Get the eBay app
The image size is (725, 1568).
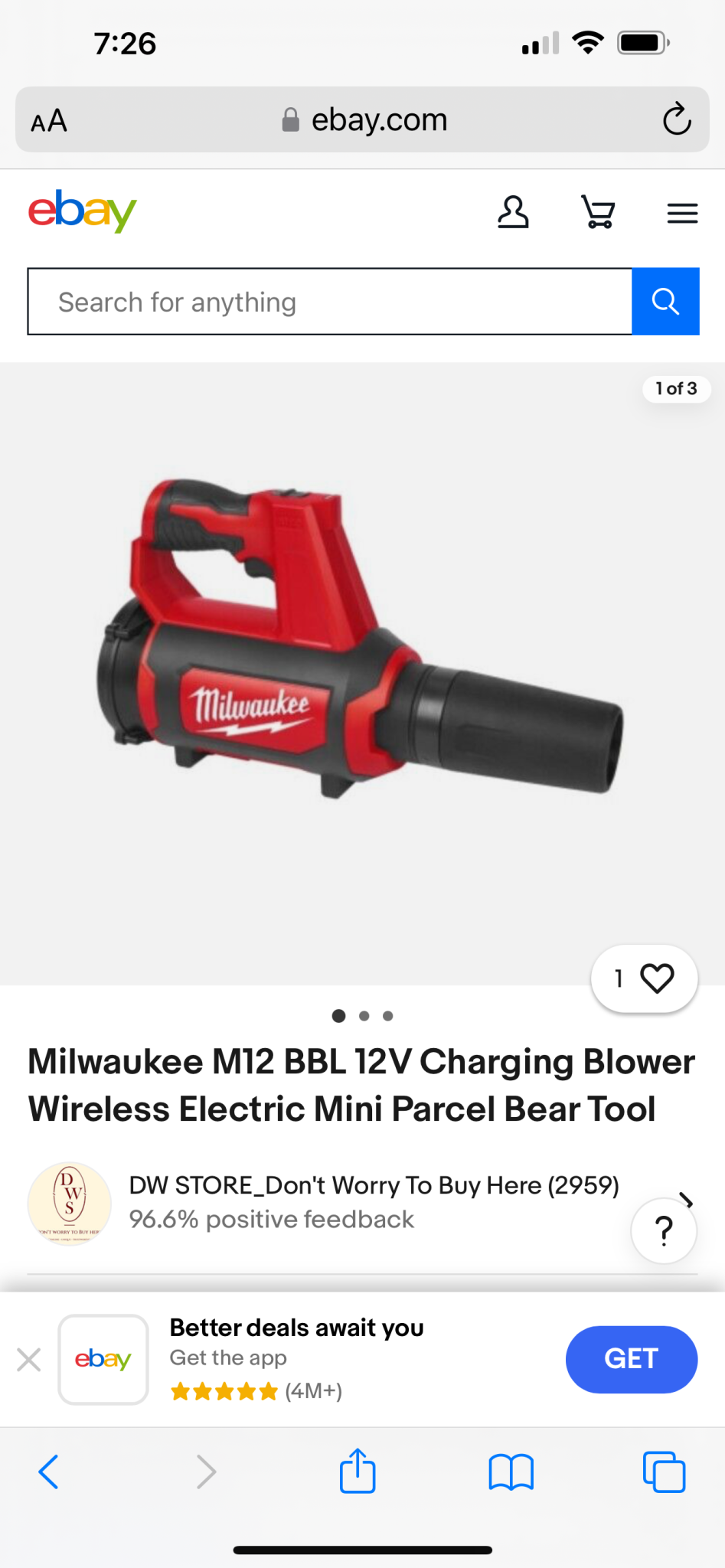tap(631, 1359)
